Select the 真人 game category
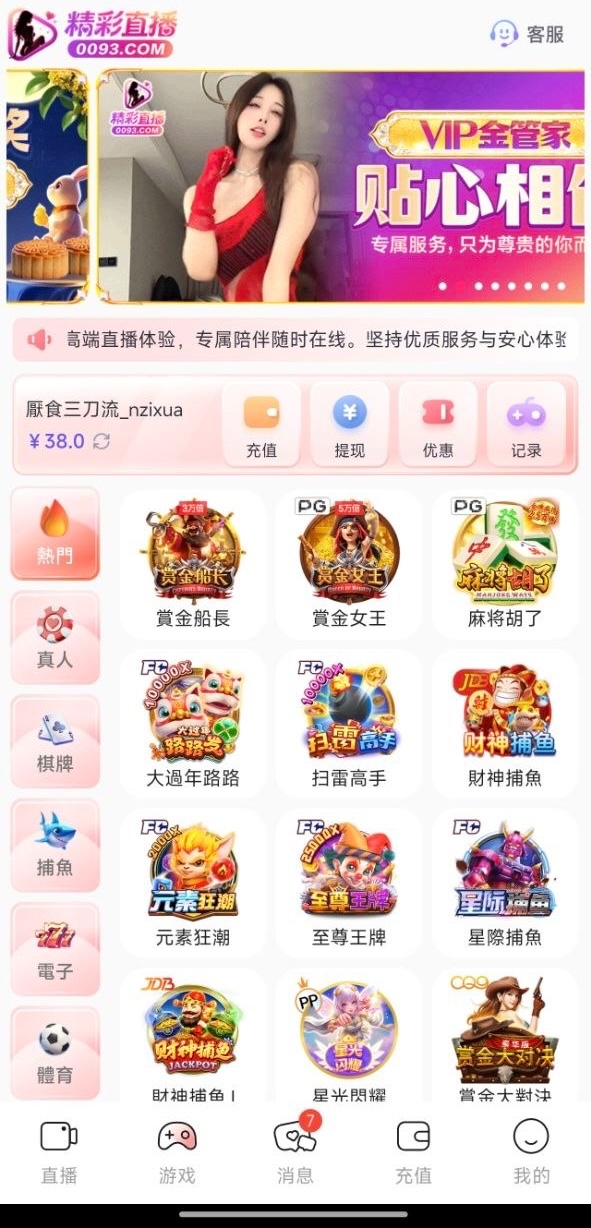Viewport: 591px width, 1228px height. [x=55, y=638]
